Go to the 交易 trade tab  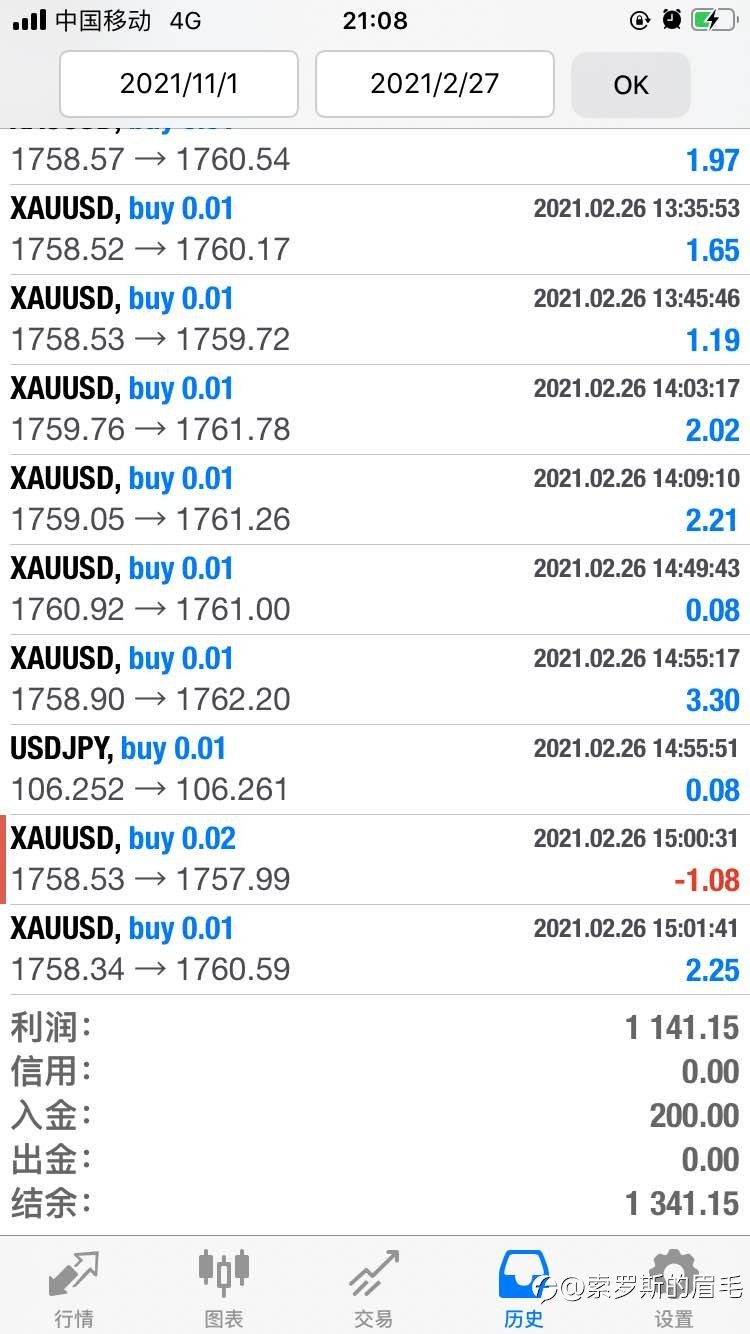[x=374, y=1288]
